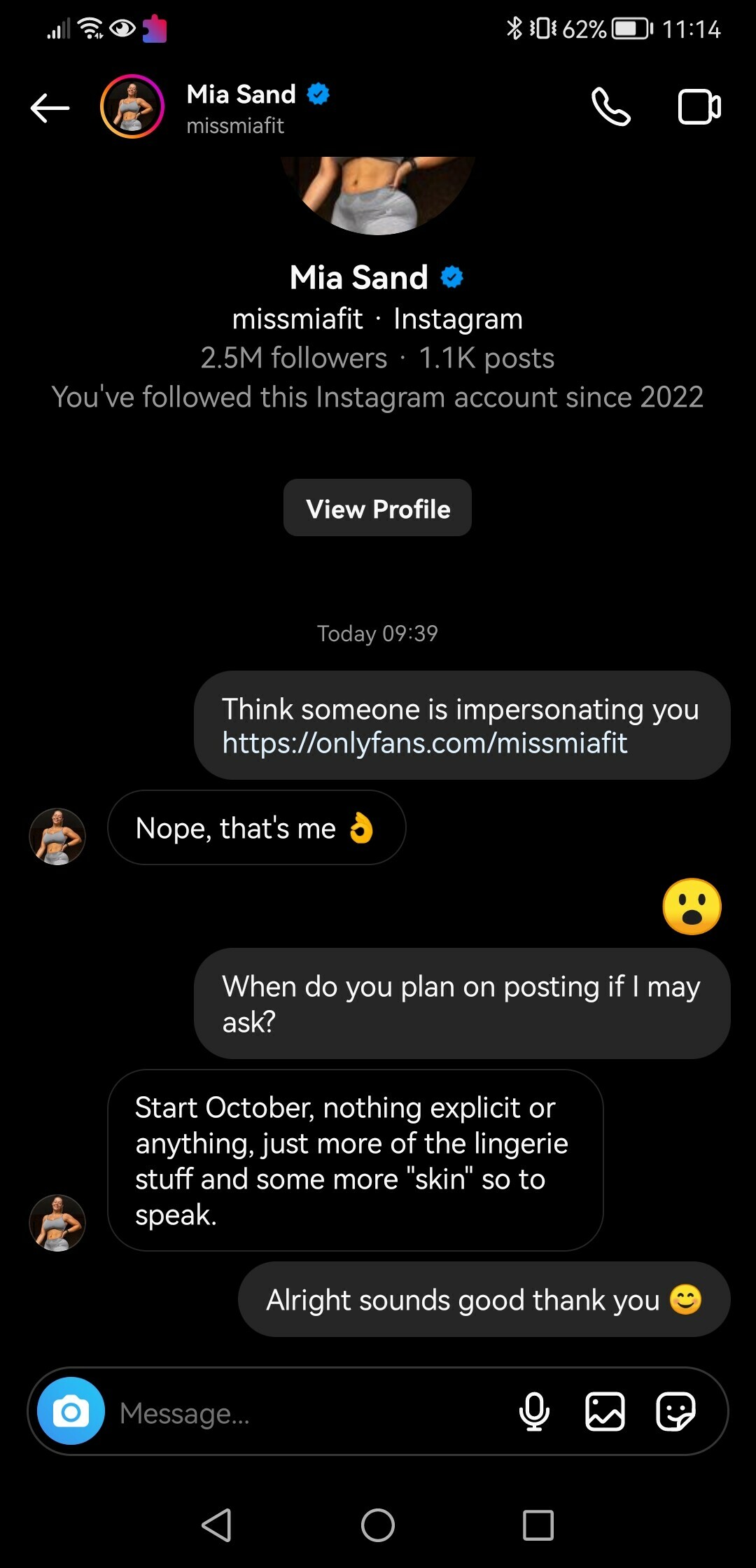Open the sticker picker
Image resolution: width=756 pixels, height=1568 pixels.
pos(675,1411)
